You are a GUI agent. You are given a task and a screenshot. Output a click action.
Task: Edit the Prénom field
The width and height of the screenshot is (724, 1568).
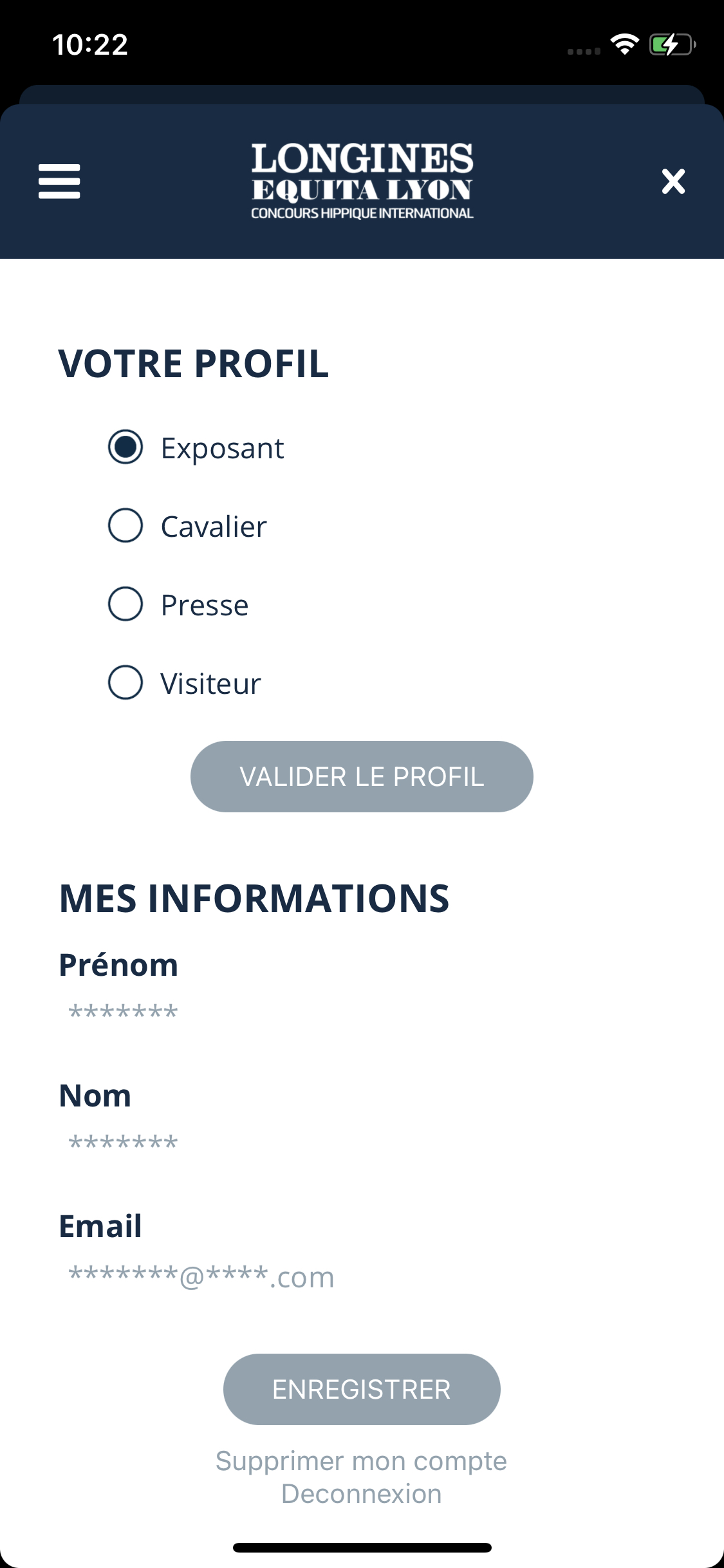(257, 1013)
